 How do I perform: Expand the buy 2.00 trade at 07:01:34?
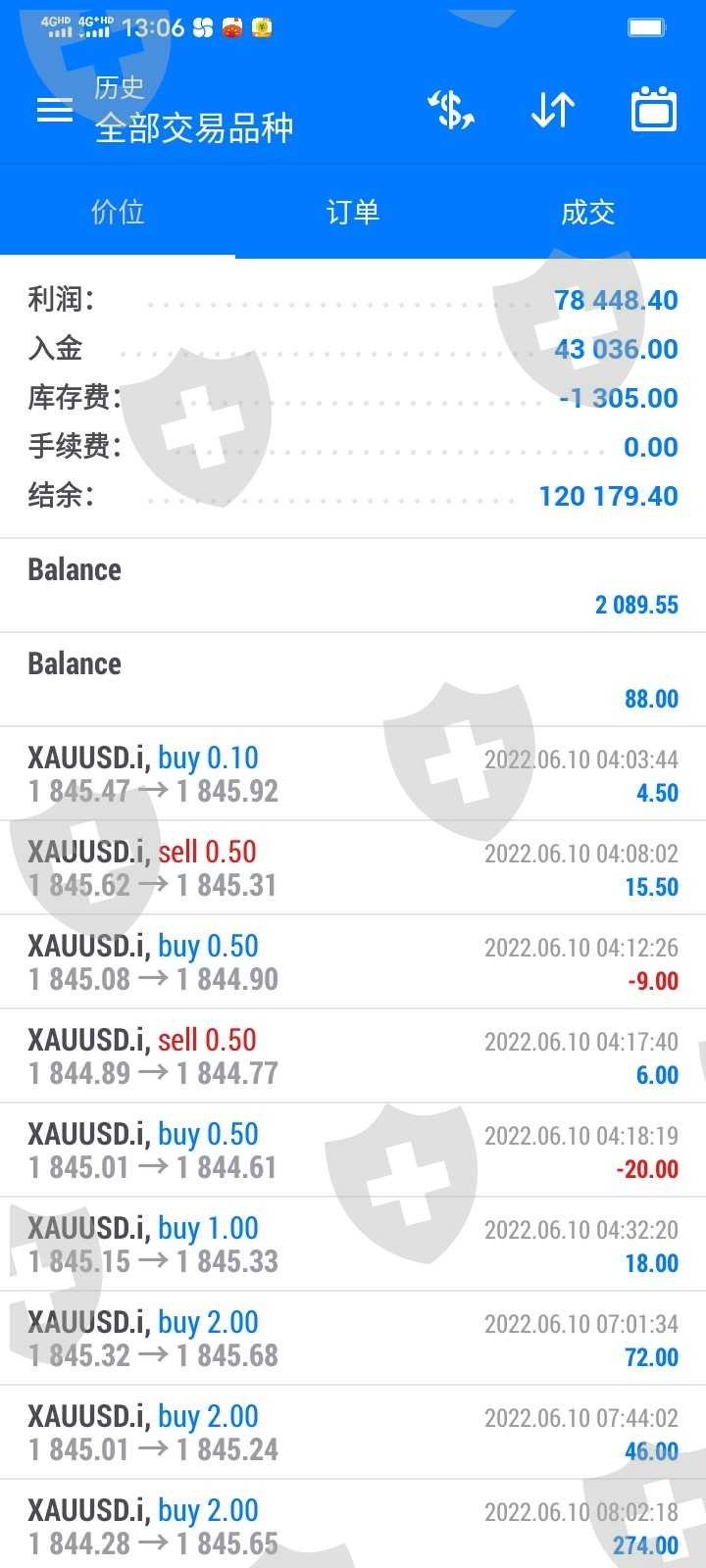[353, 1339]
